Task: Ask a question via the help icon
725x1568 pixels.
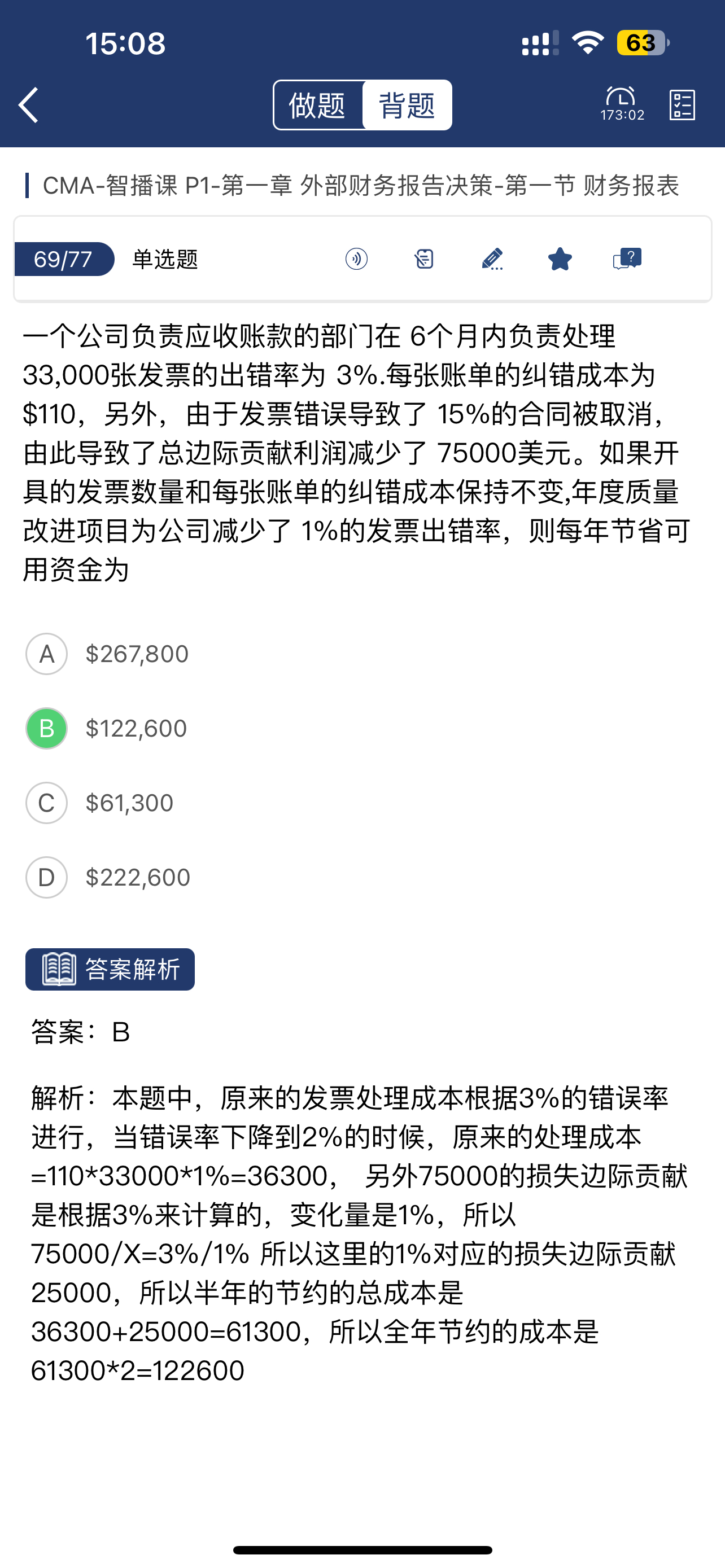Action: (x=627, y=259)
